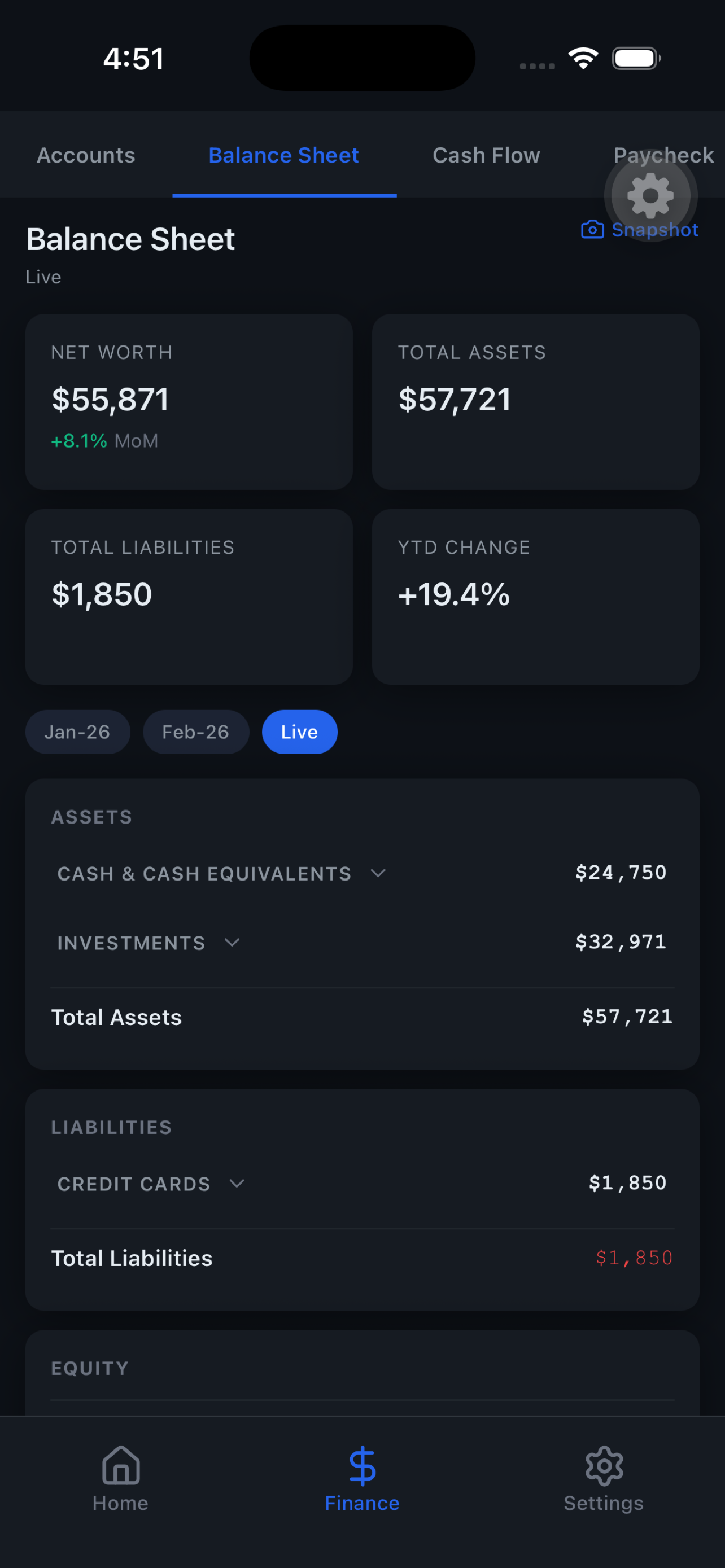Select the Jan-26 period pill
Screen dimensions: 725x1568
point(77,732)
